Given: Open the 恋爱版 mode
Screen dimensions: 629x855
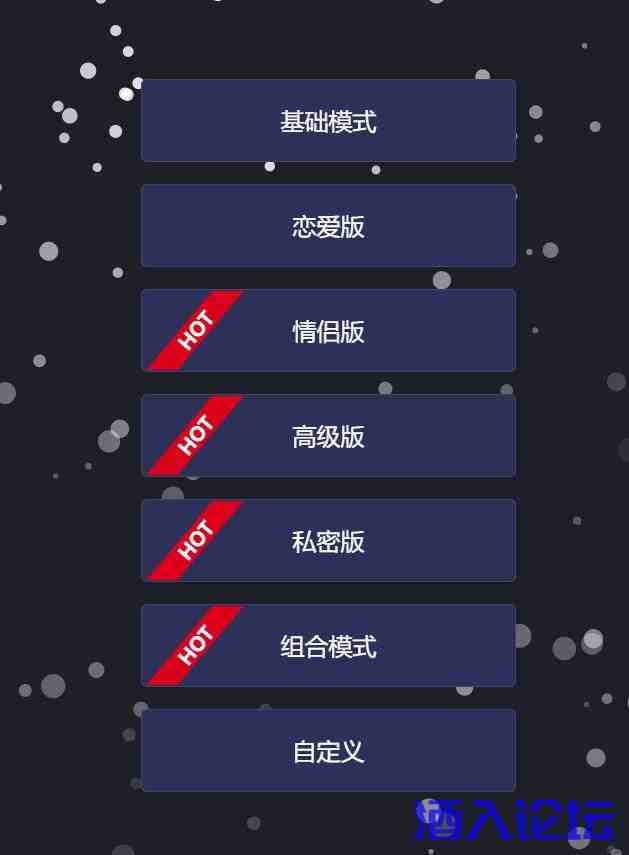Looking at the screenshot, I should tap(328, 226).
